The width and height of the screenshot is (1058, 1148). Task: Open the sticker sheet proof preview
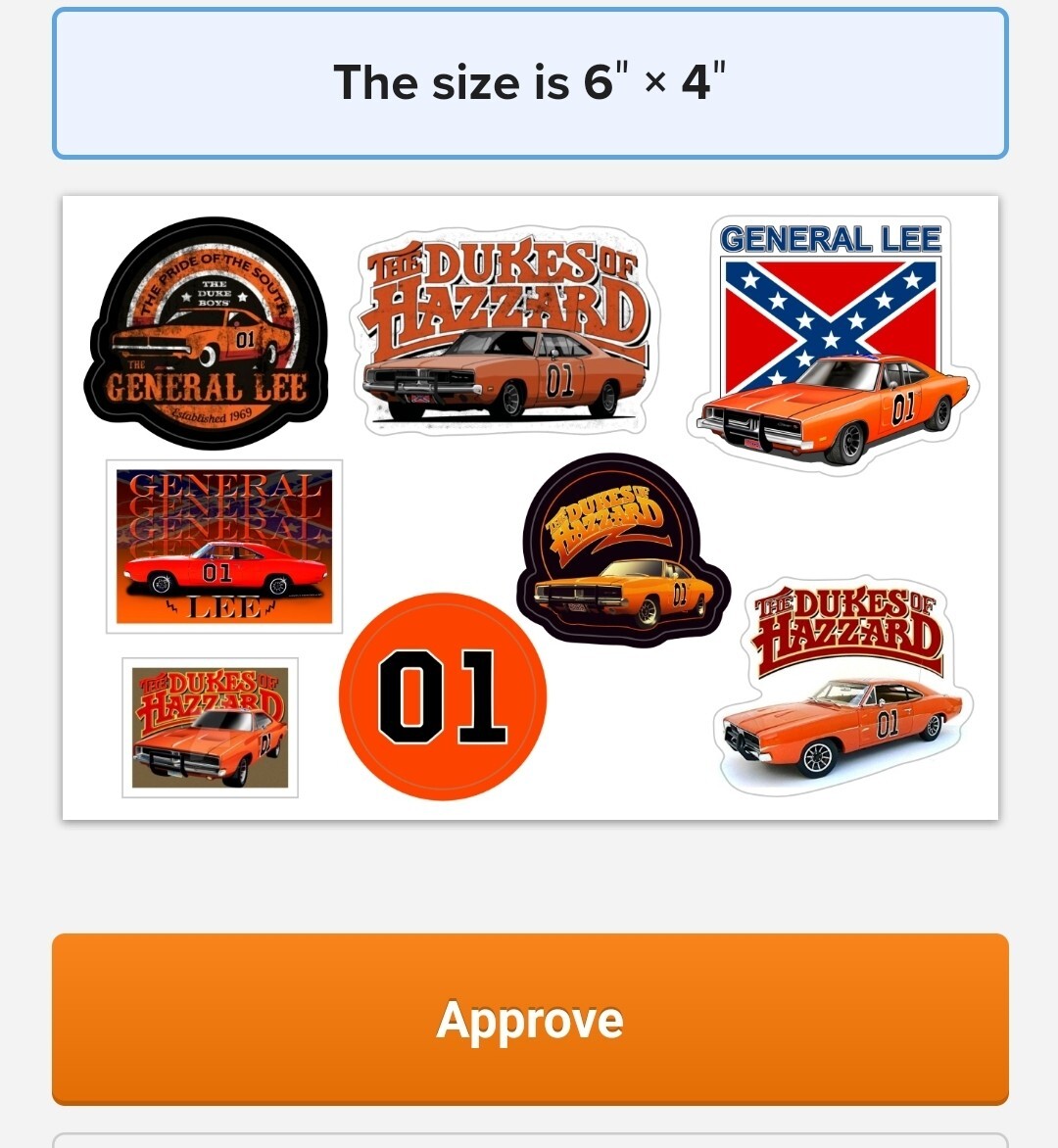(x=529, y=507)
